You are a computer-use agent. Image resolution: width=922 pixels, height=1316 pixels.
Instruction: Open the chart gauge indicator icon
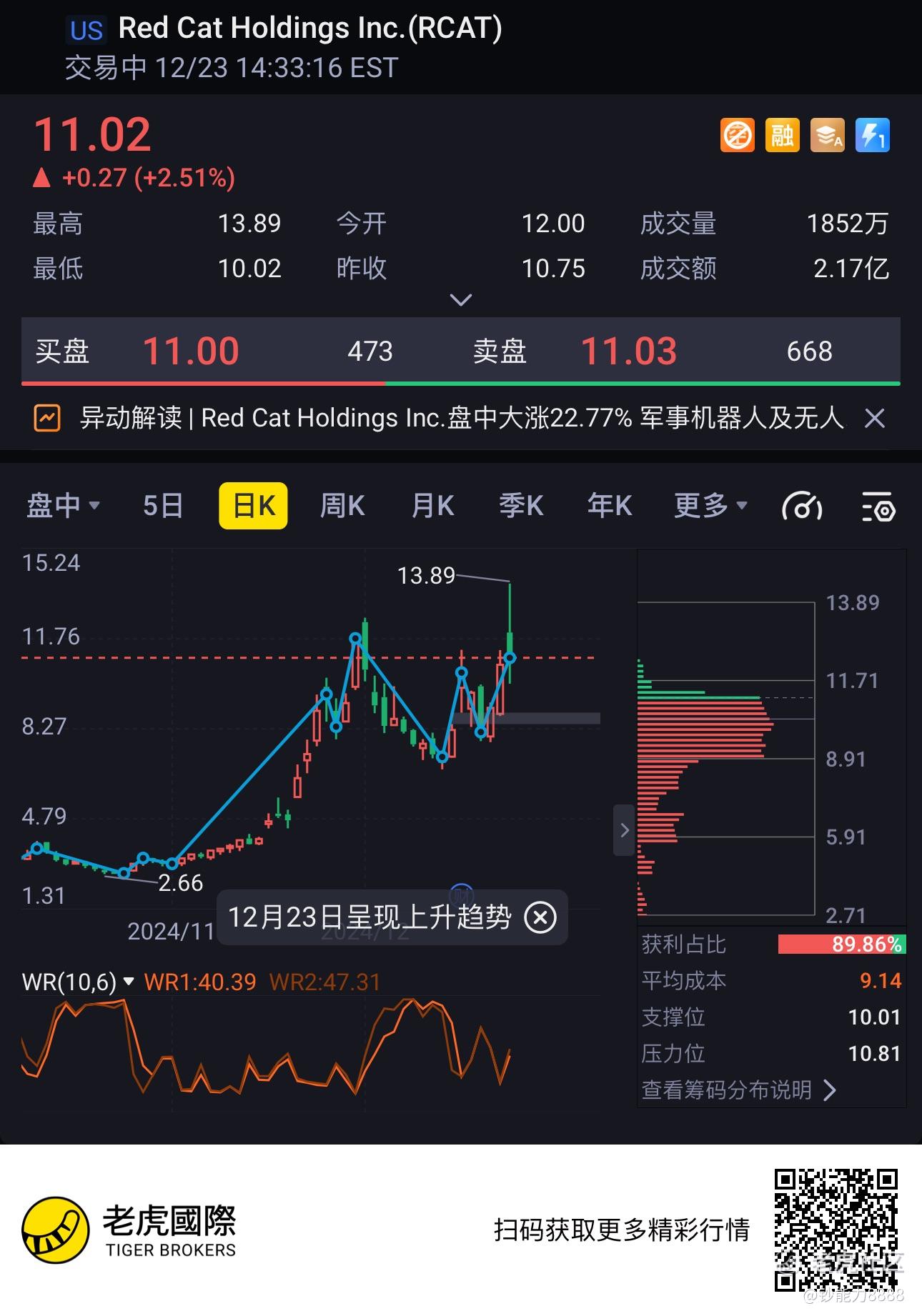point(802,507)
